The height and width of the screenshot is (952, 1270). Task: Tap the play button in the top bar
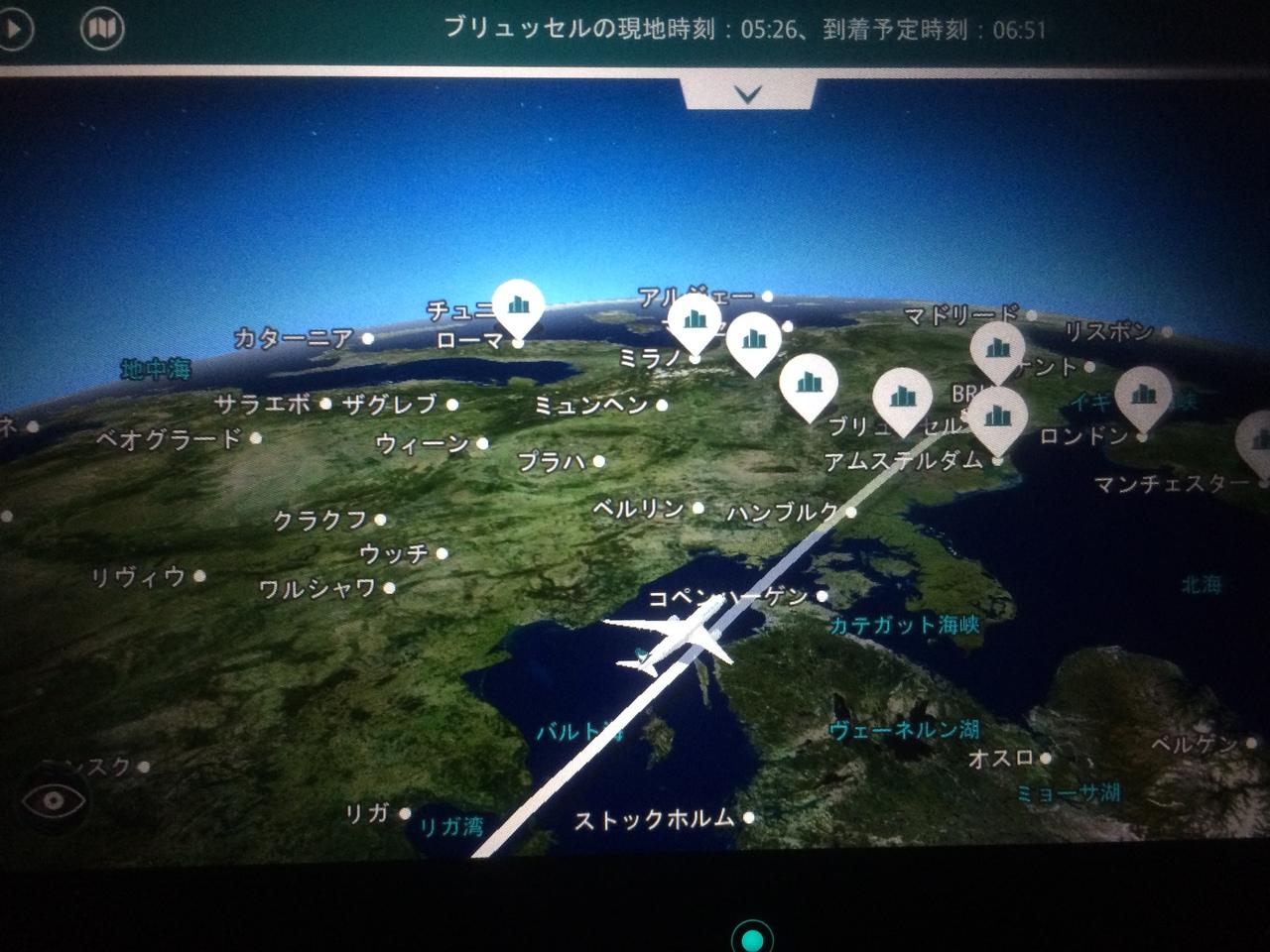14,29
